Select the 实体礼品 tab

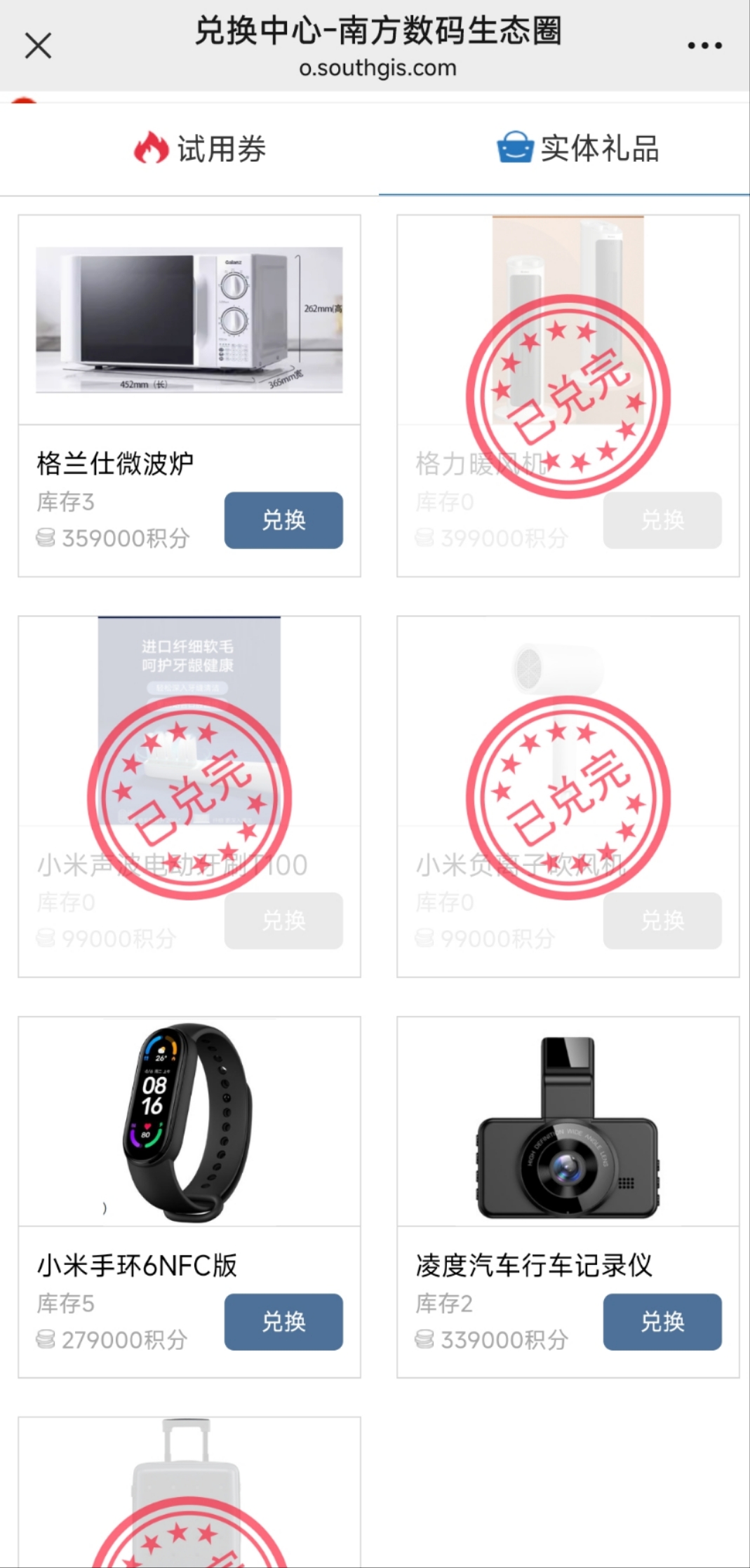578,149
